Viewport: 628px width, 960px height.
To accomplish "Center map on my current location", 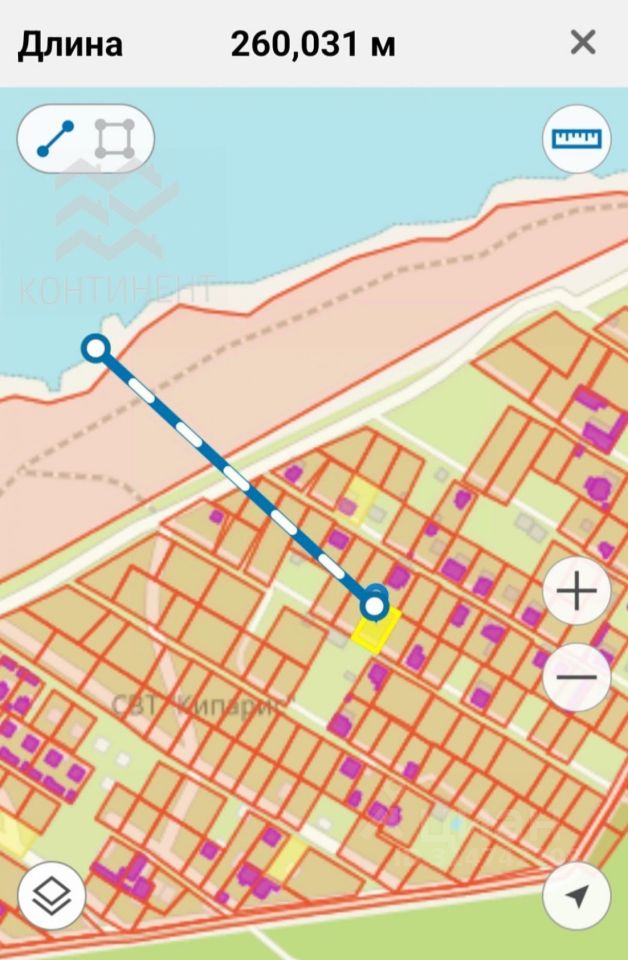I will tap(576, 897).
